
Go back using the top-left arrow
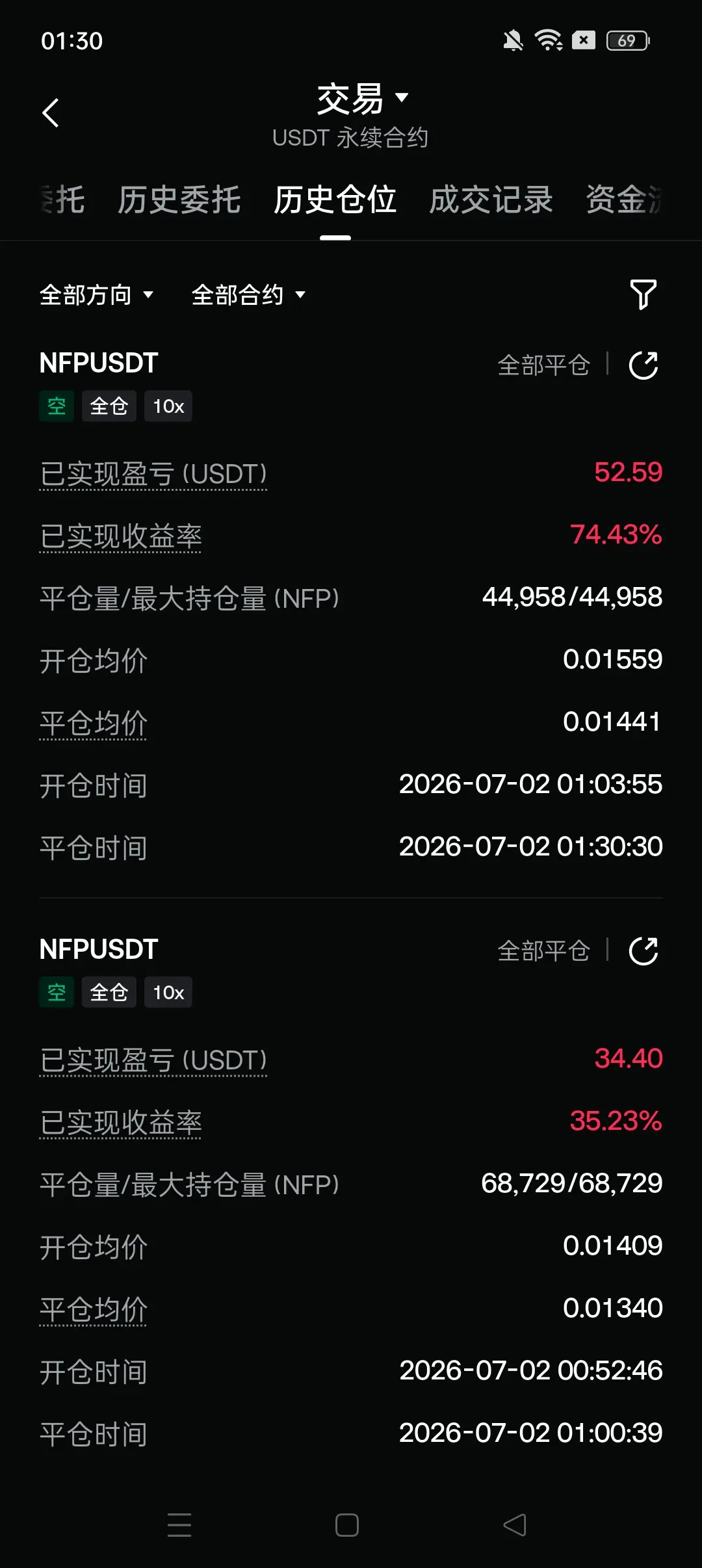(51, 113)
